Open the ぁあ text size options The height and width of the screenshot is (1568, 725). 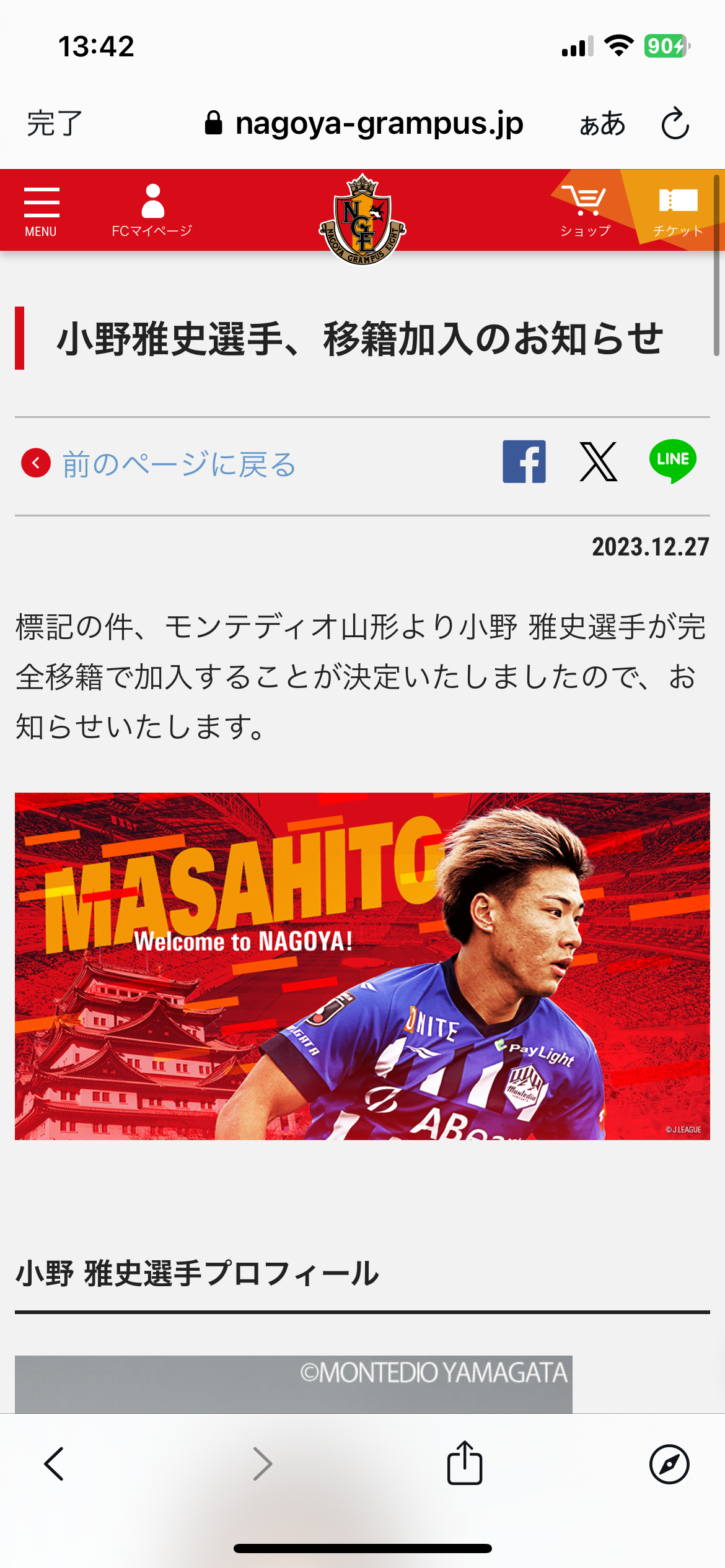coord(602,124)
